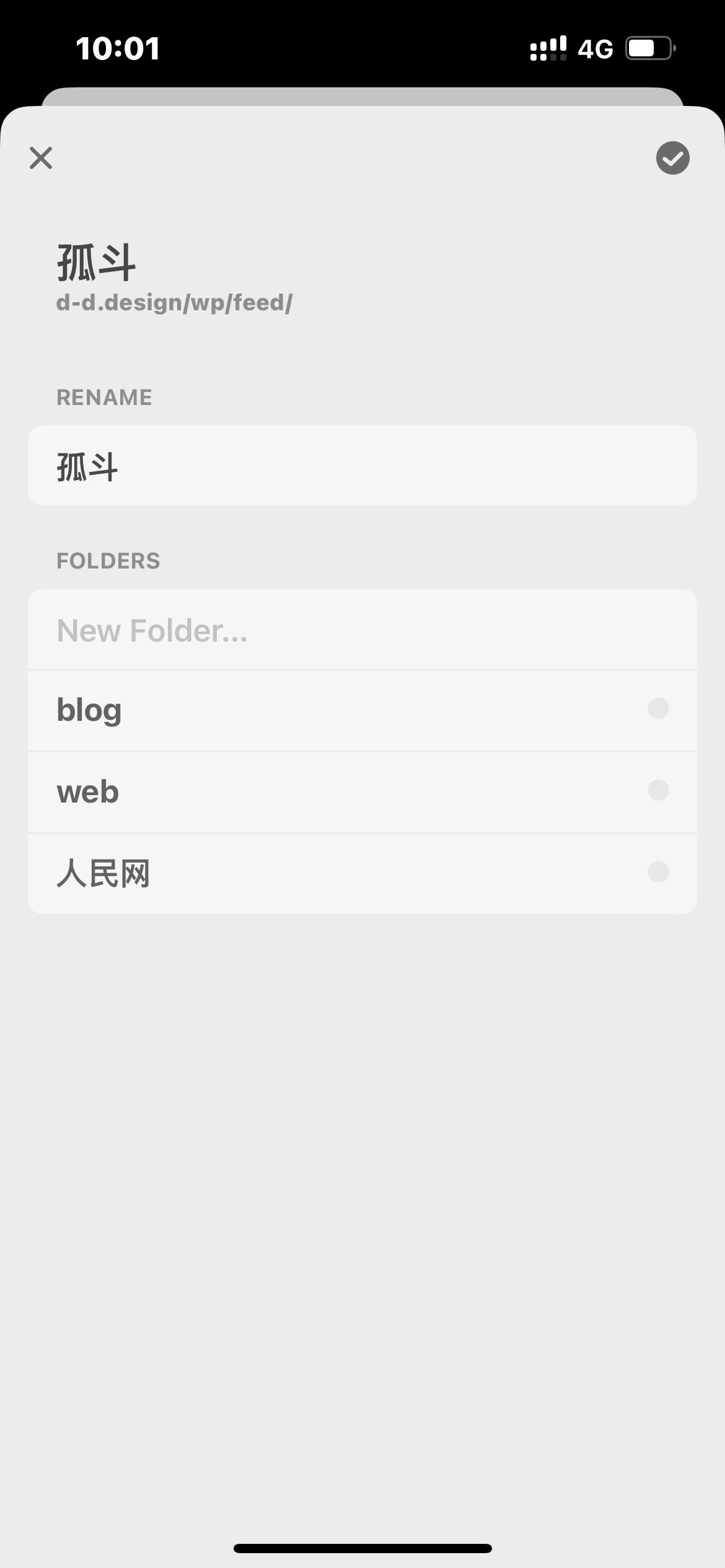Screen dimensions: 725x1568
Task: Select the 人民网 folder
Action: [362, 874]
